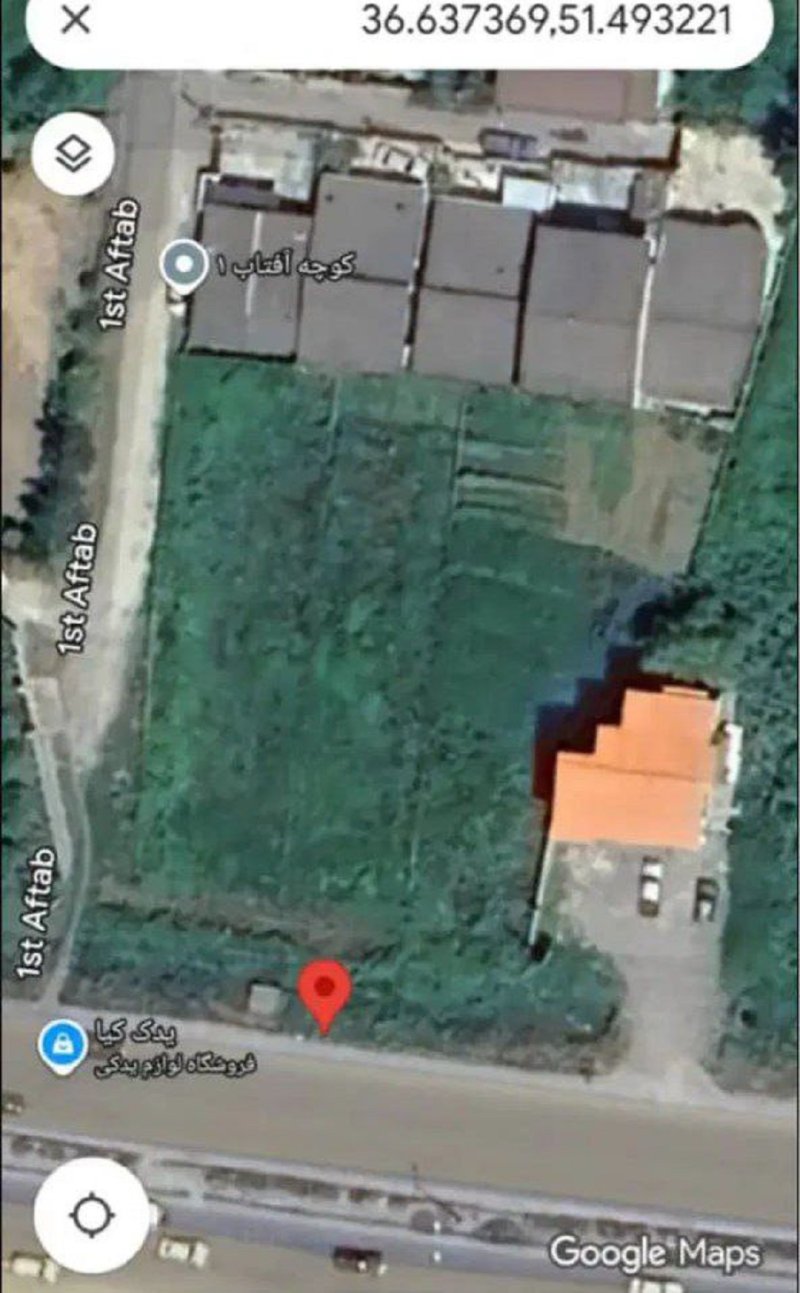Open the map layers selector

(x=72, y=154)
